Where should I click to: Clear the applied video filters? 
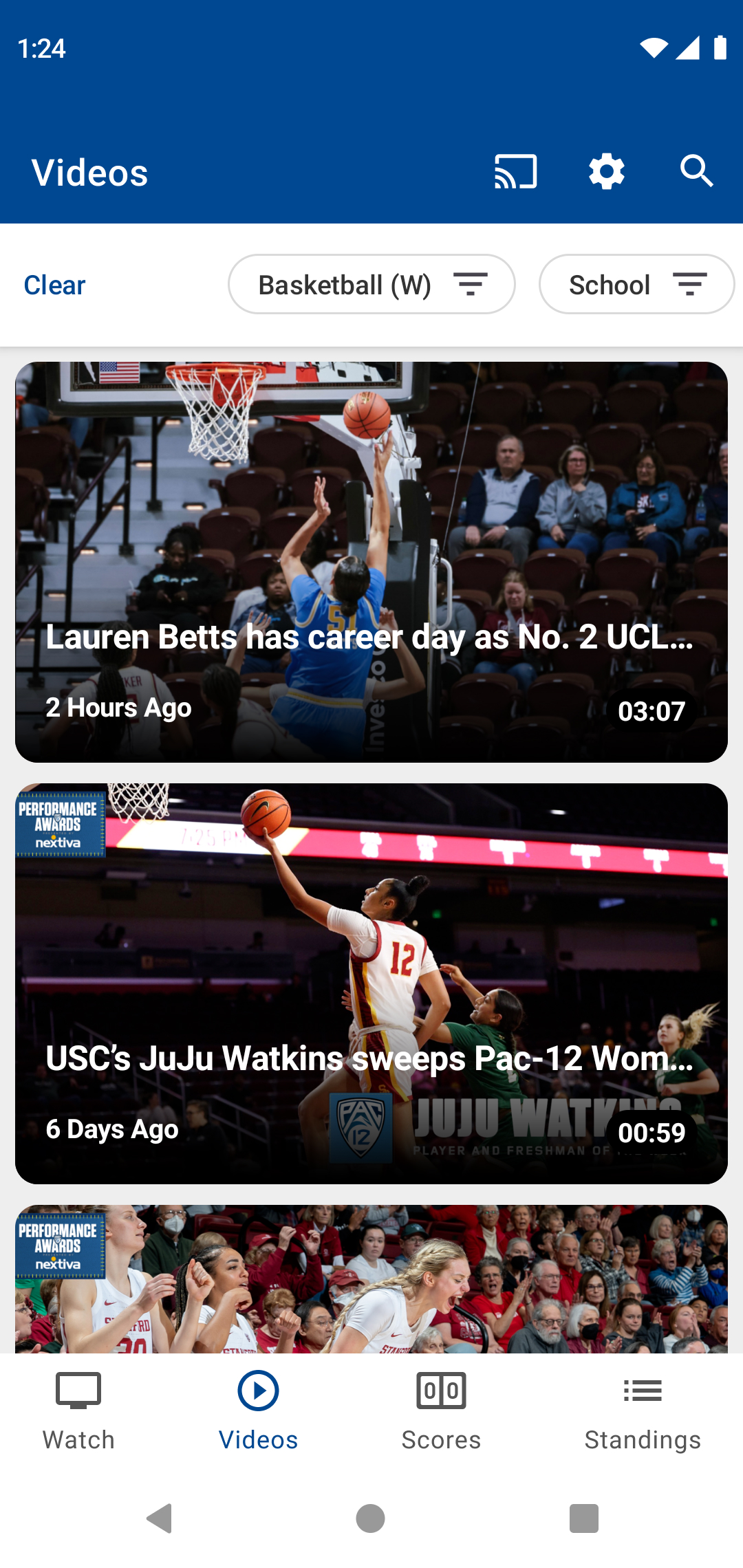click(54, 285)
